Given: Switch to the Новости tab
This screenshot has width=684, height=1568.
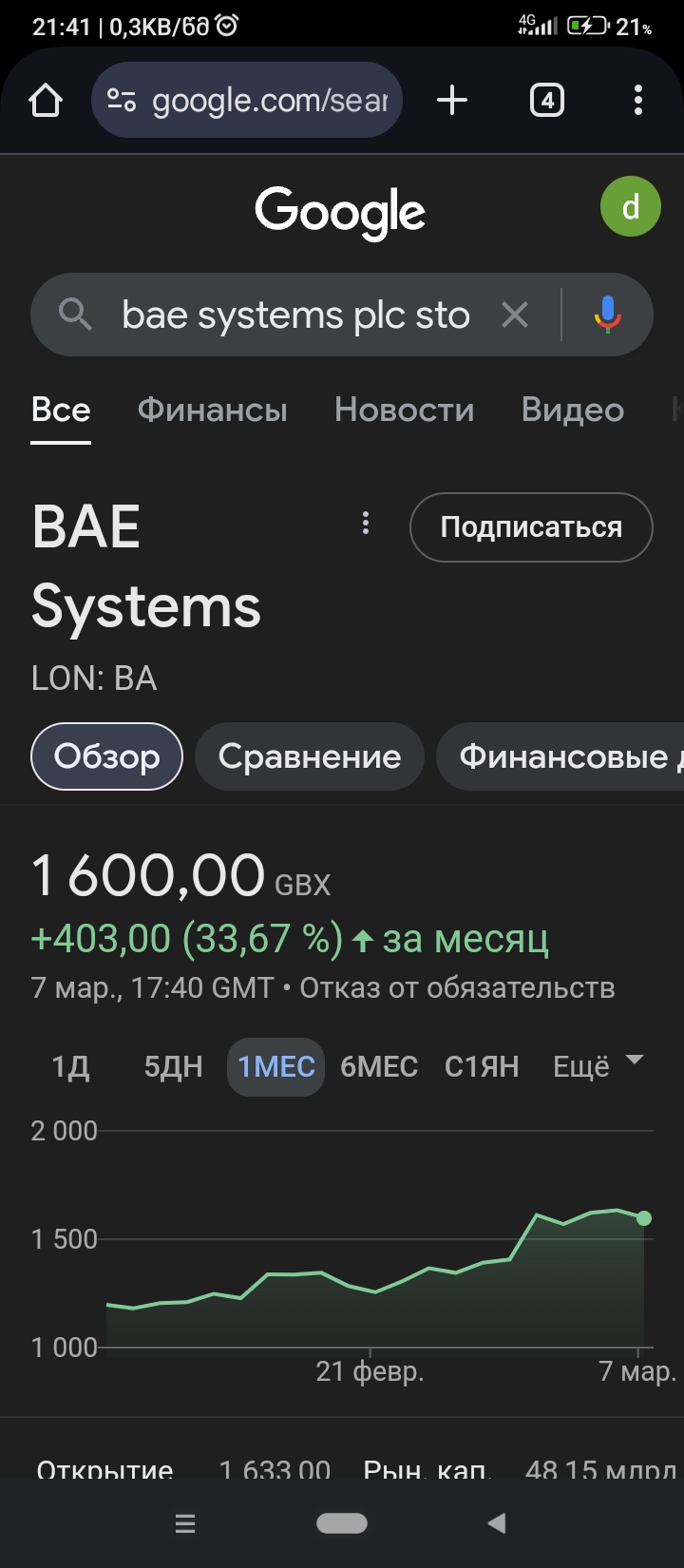Looking at the screenshot, I should [404, 410].
